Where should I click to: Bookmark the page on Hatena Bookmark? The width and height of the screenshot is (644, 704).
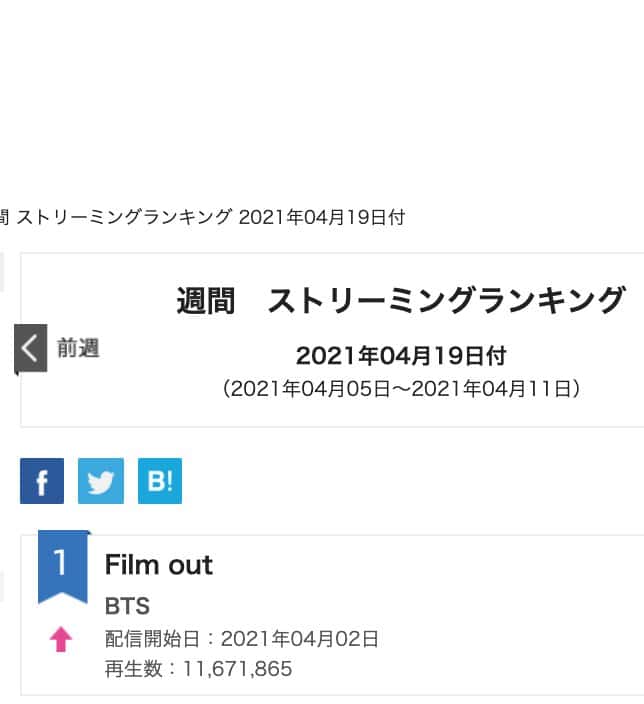(160, 481)
